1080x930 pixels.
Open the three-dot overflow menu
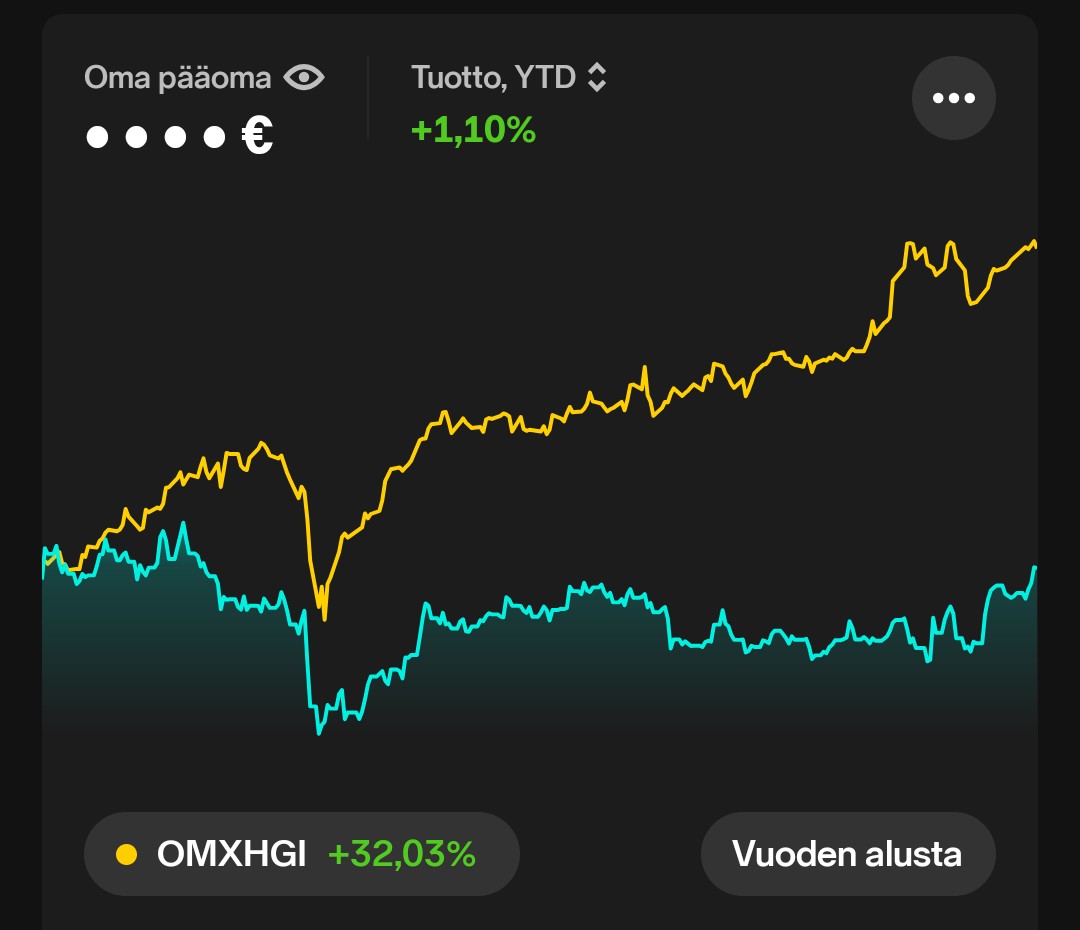[953, 98]
